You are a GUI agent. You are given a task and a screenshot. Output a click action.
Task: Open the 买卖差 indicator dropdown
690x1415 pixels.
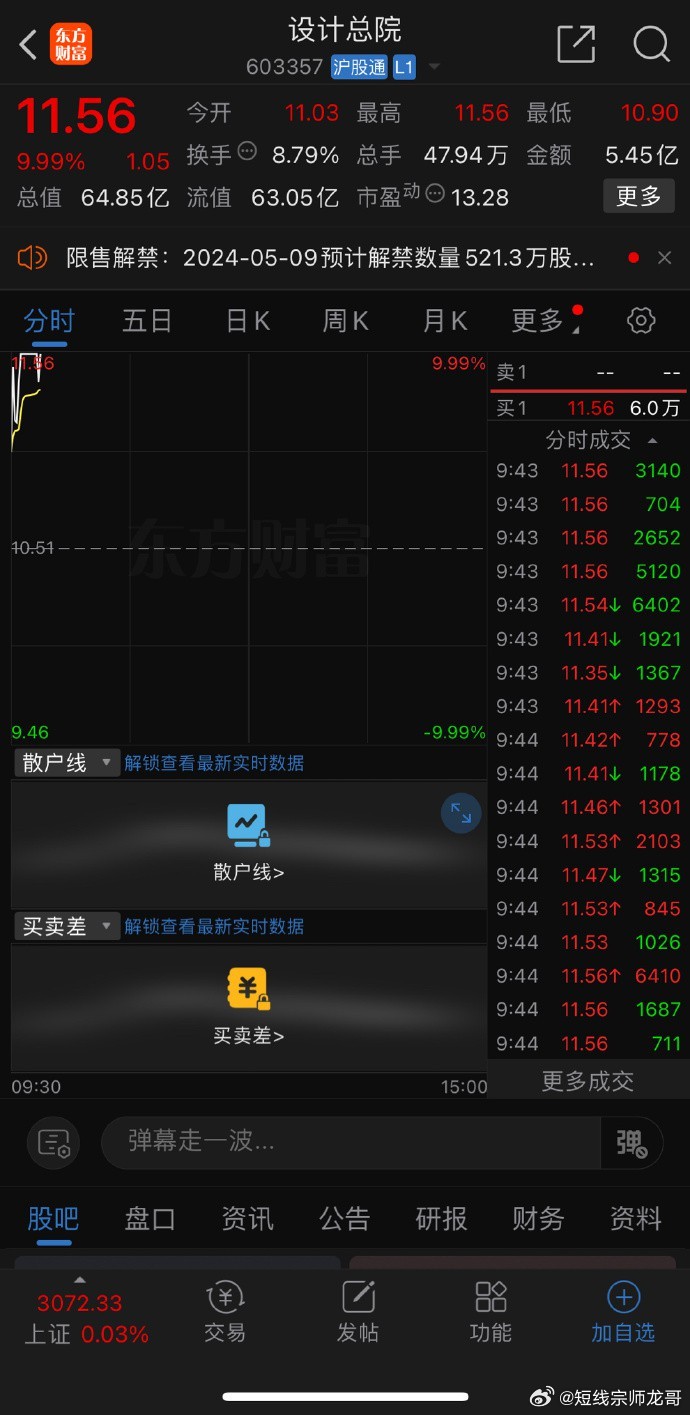pyautogui.click(x=66, y=926)
